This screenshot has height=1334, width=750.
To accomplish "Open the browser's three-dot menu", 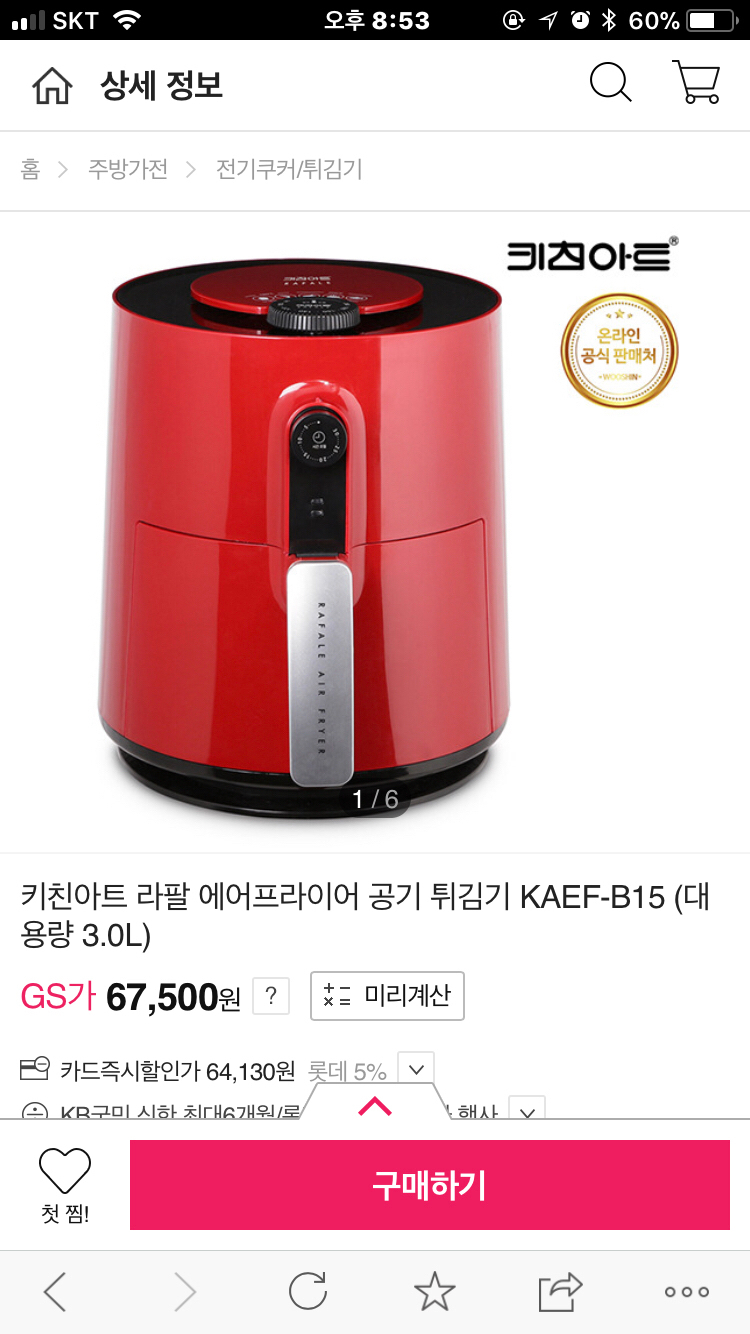I will (x=687, y=1292).
